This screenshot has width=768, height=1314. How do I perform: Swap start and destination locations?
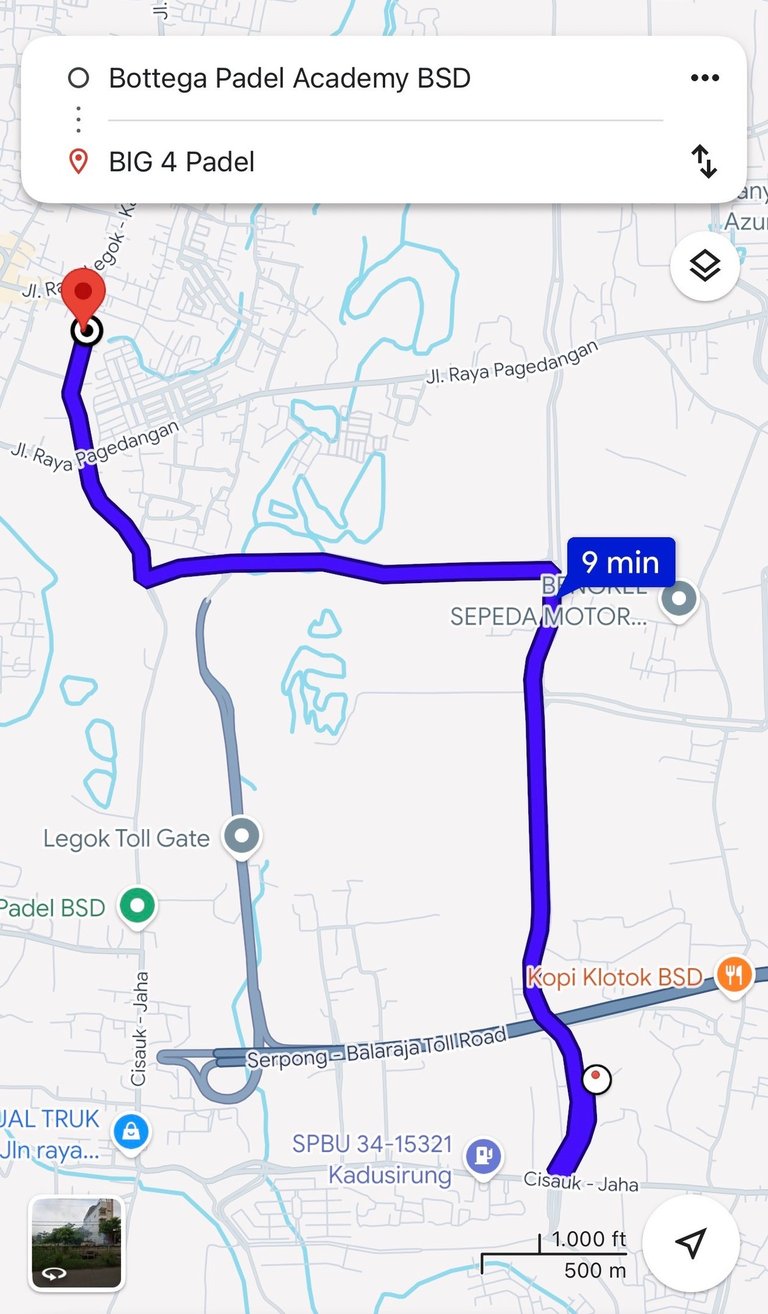(705, 161)
